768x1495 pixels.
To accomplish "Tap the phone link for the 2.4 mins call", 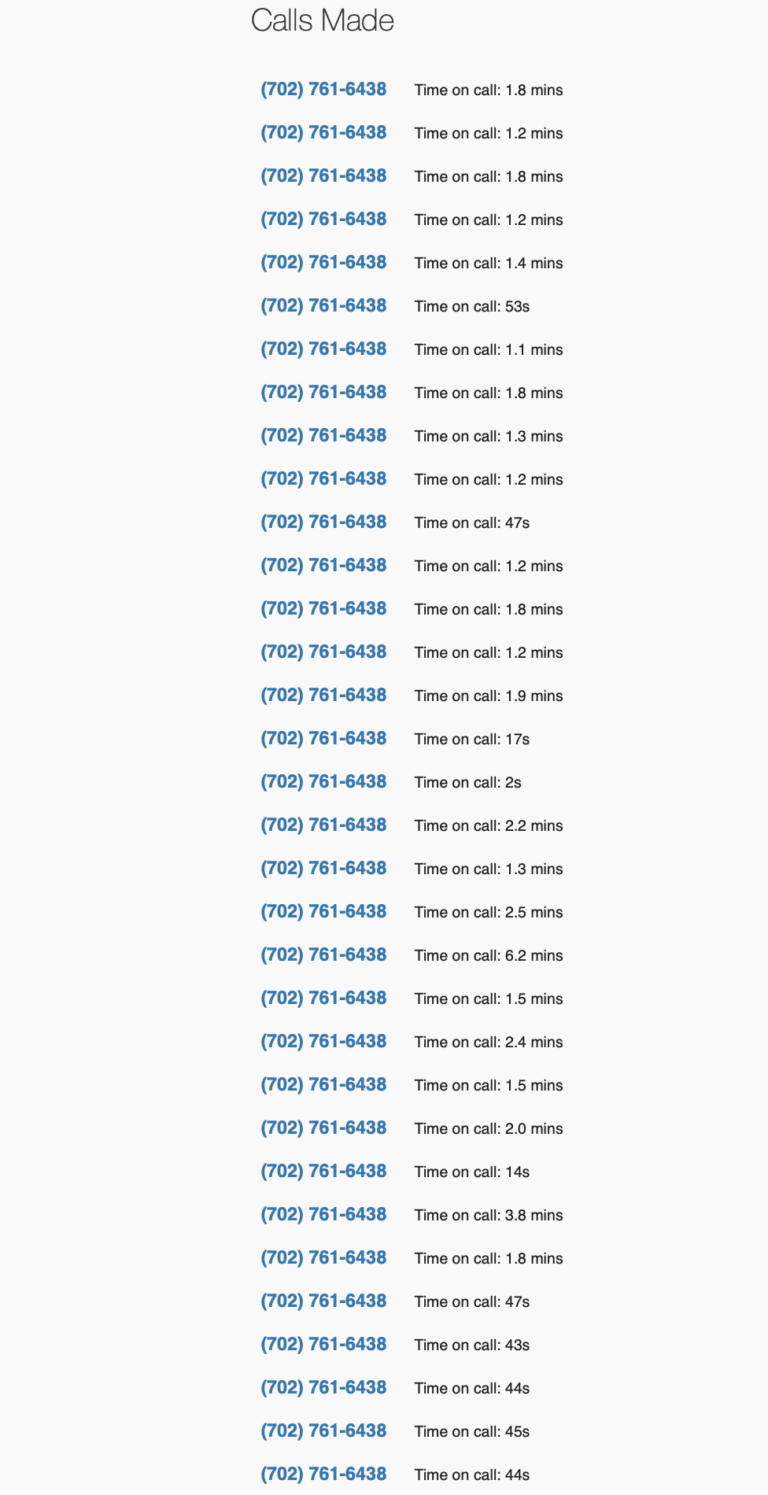I will (x=323, y=1041).
